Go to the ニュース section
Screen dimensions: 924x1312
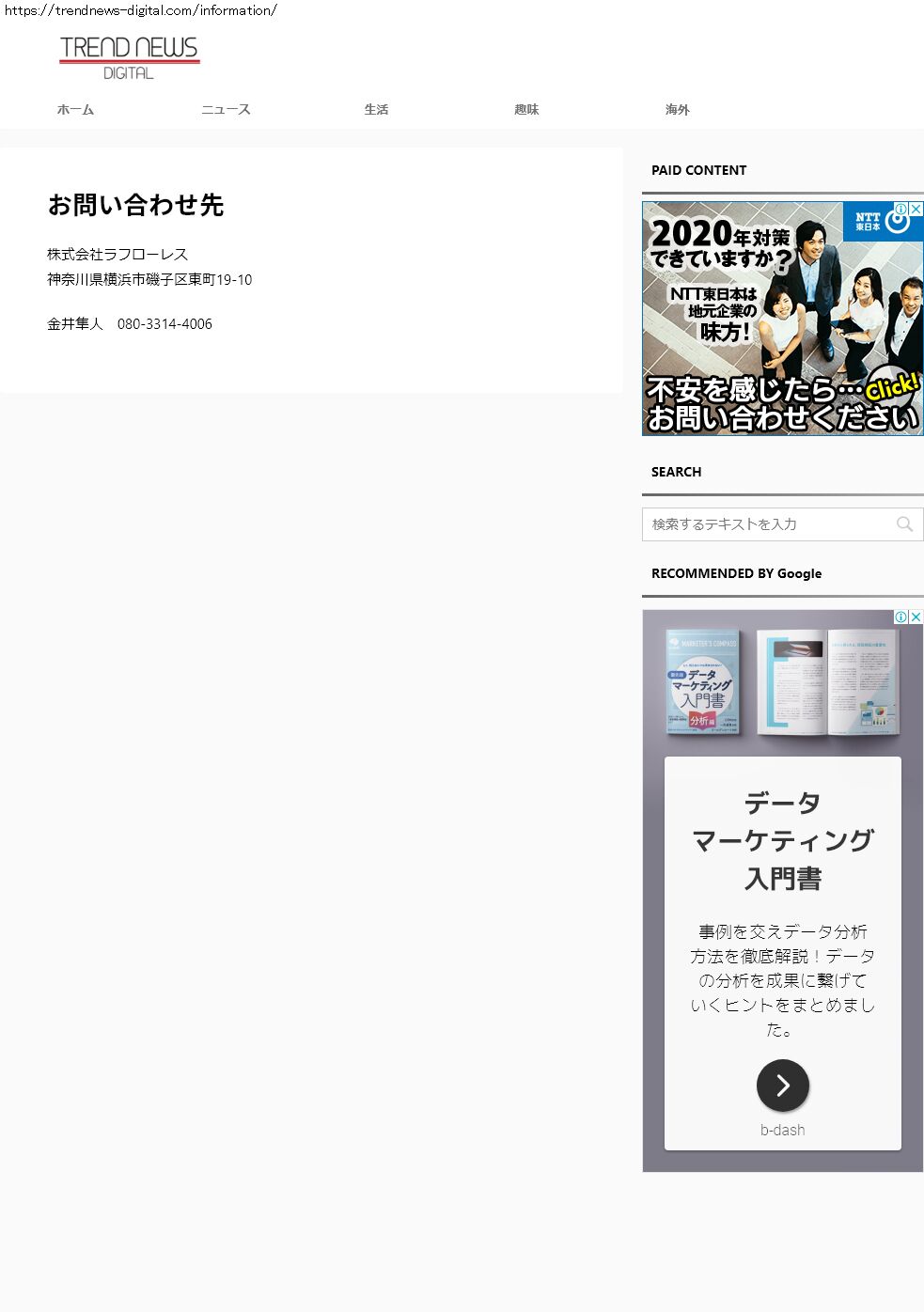226,110
